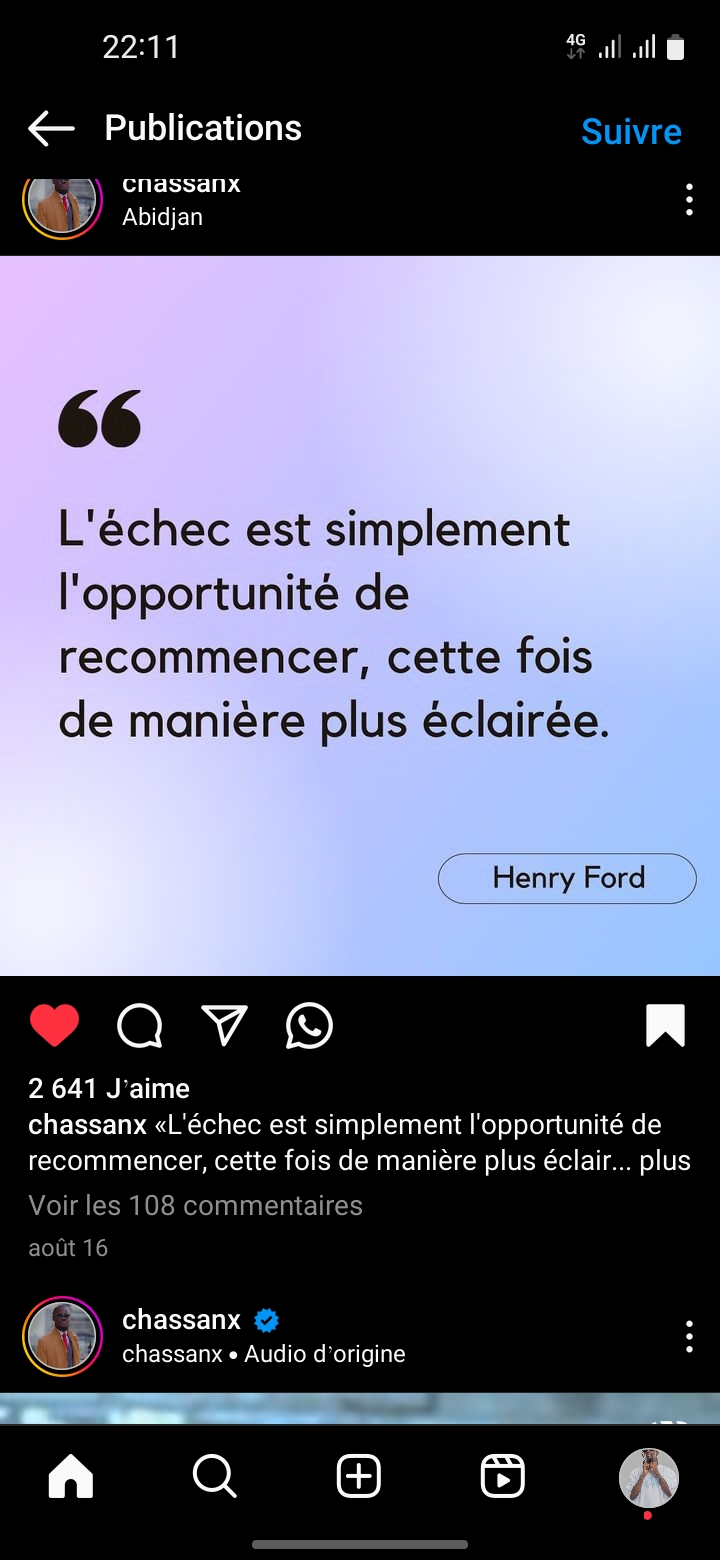The width and height of the screenshot is (720, 1560).
Task: Share the post to WhatsApp
Action: tap(309, 1026)
